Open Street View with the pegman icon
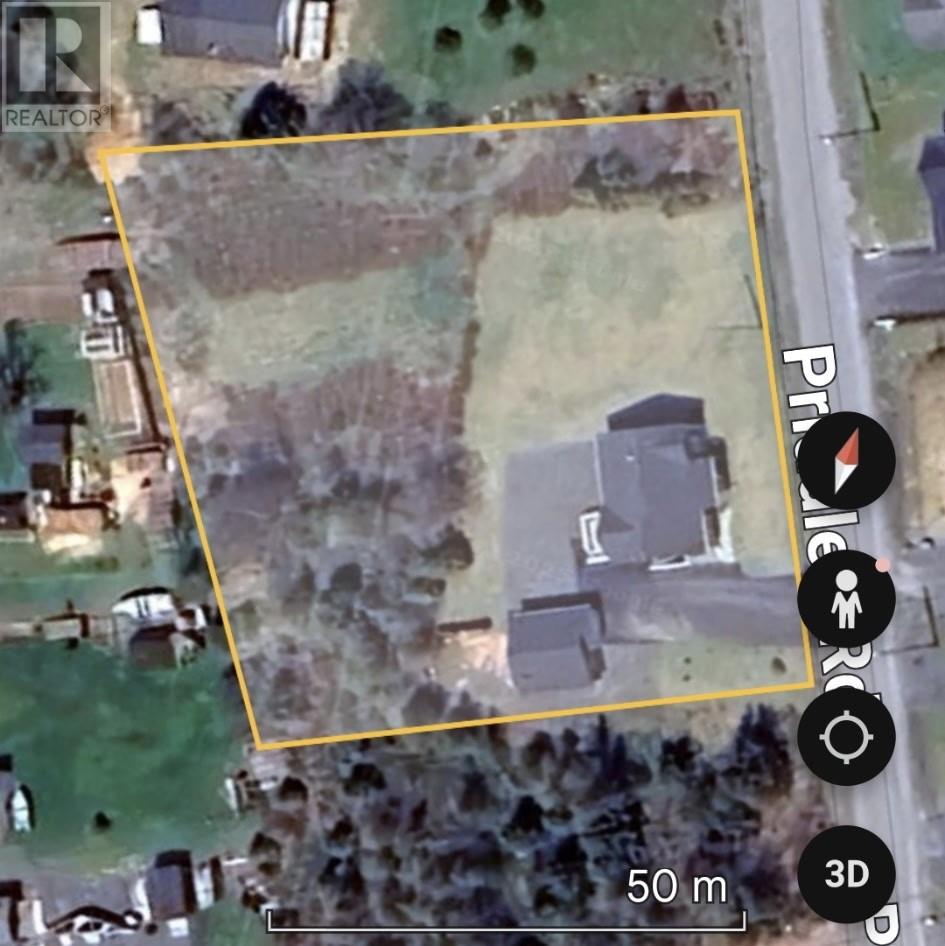Viewport: 945px width, 946px height. point(847,601)
